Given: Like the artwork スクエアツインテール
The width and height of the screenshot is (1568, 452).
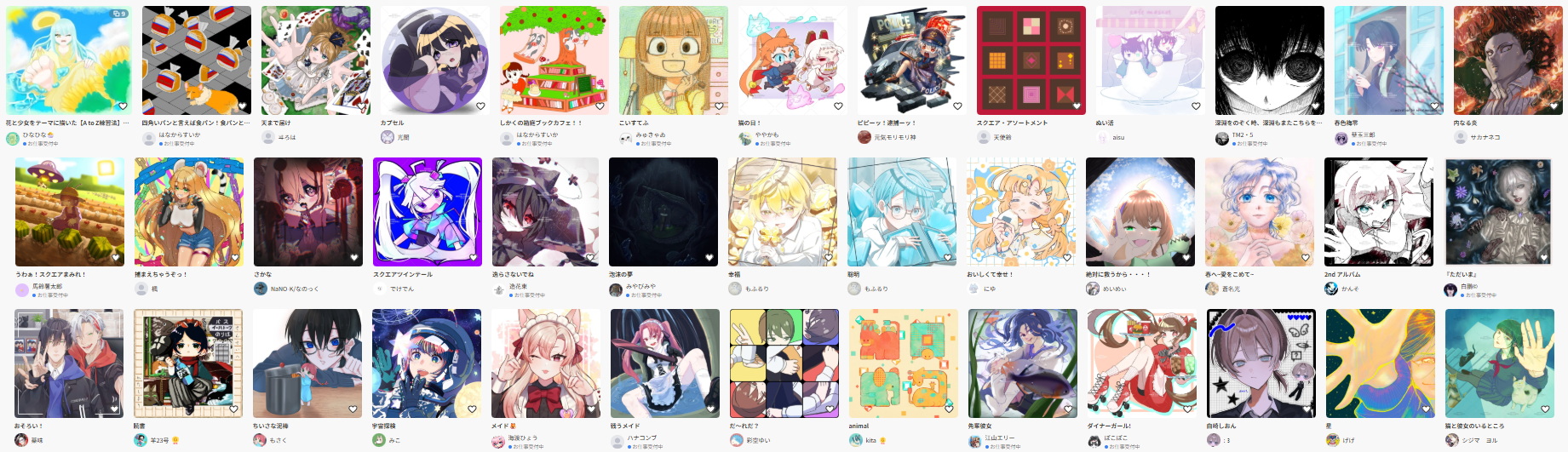Looking at the screenshot, I should (474, 258).
